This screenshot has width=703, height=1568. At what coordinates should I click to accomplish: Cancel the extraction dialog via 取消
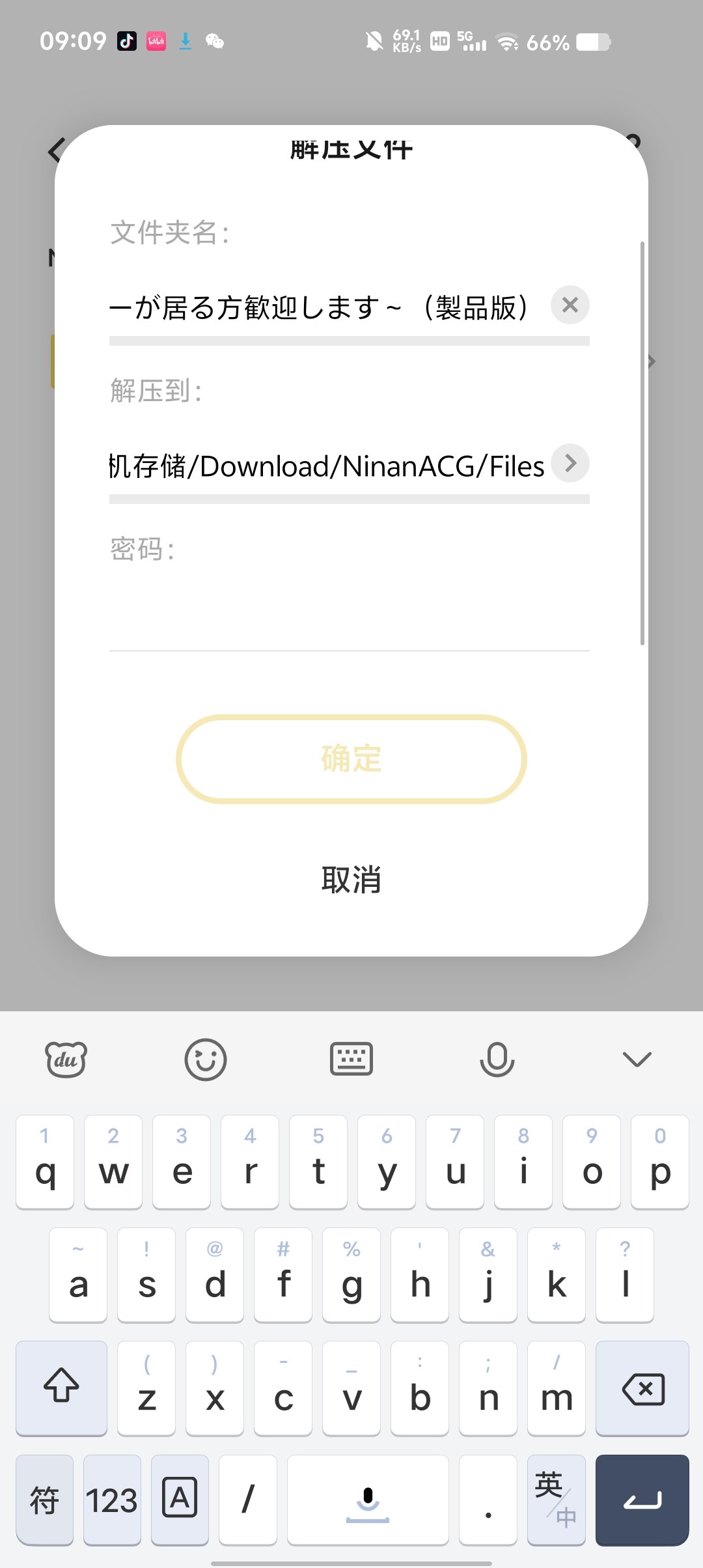pyautogui.click(x=351, y=879)
